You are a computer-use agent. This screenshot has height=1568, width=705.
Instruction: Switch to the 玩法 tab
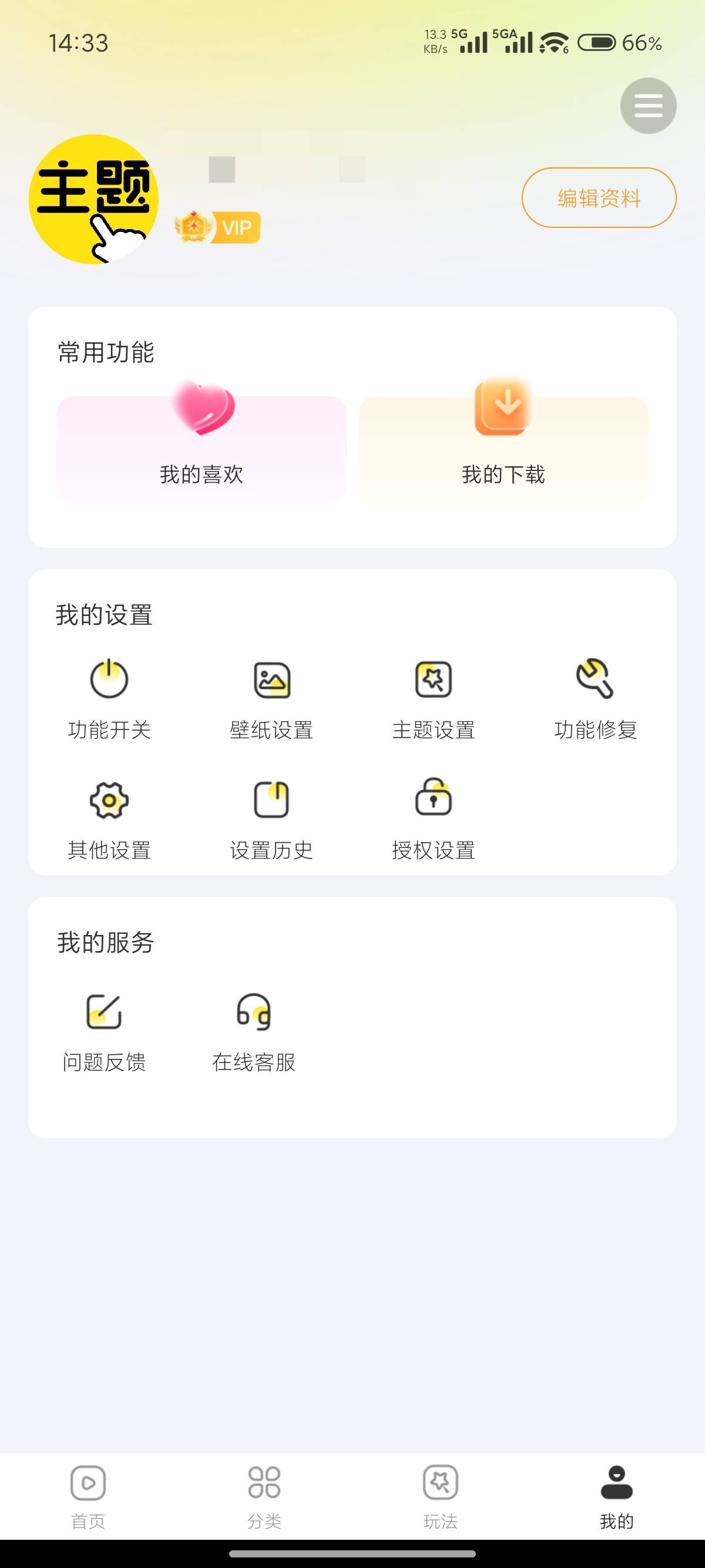point(440,1496)
